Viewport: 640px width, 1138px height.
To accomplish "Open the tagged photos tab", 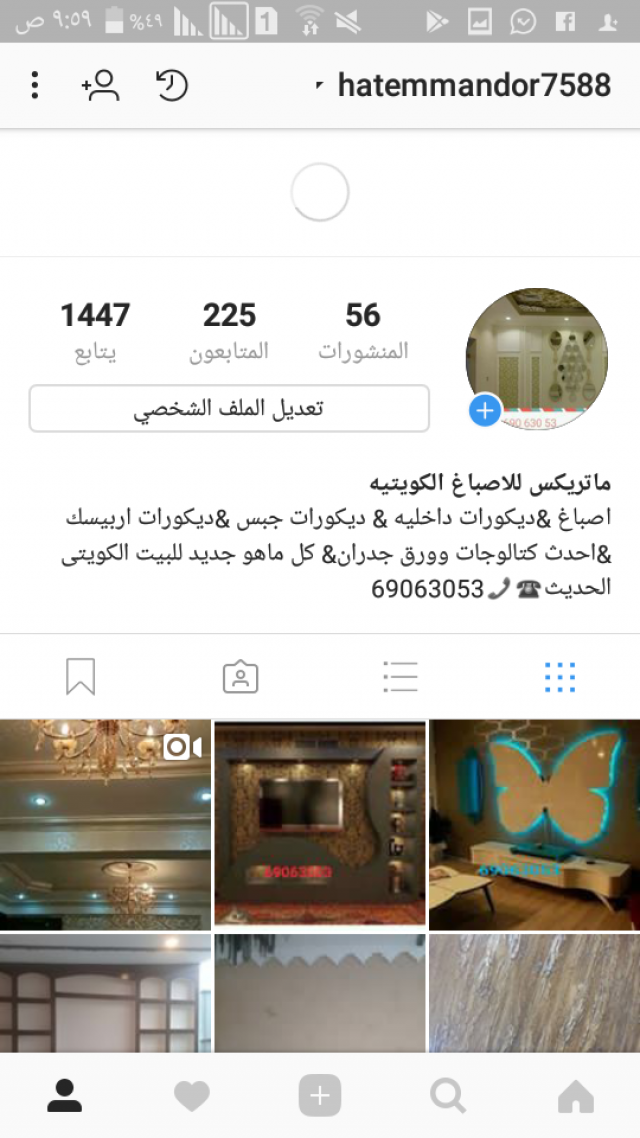I will click(240, 677).
